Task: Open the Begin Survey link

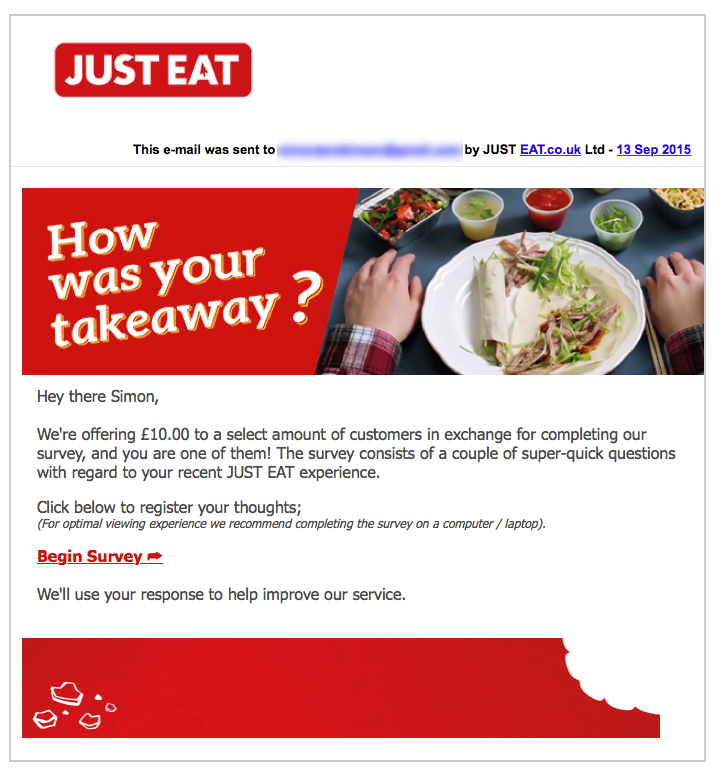Action: pos(99,556)
